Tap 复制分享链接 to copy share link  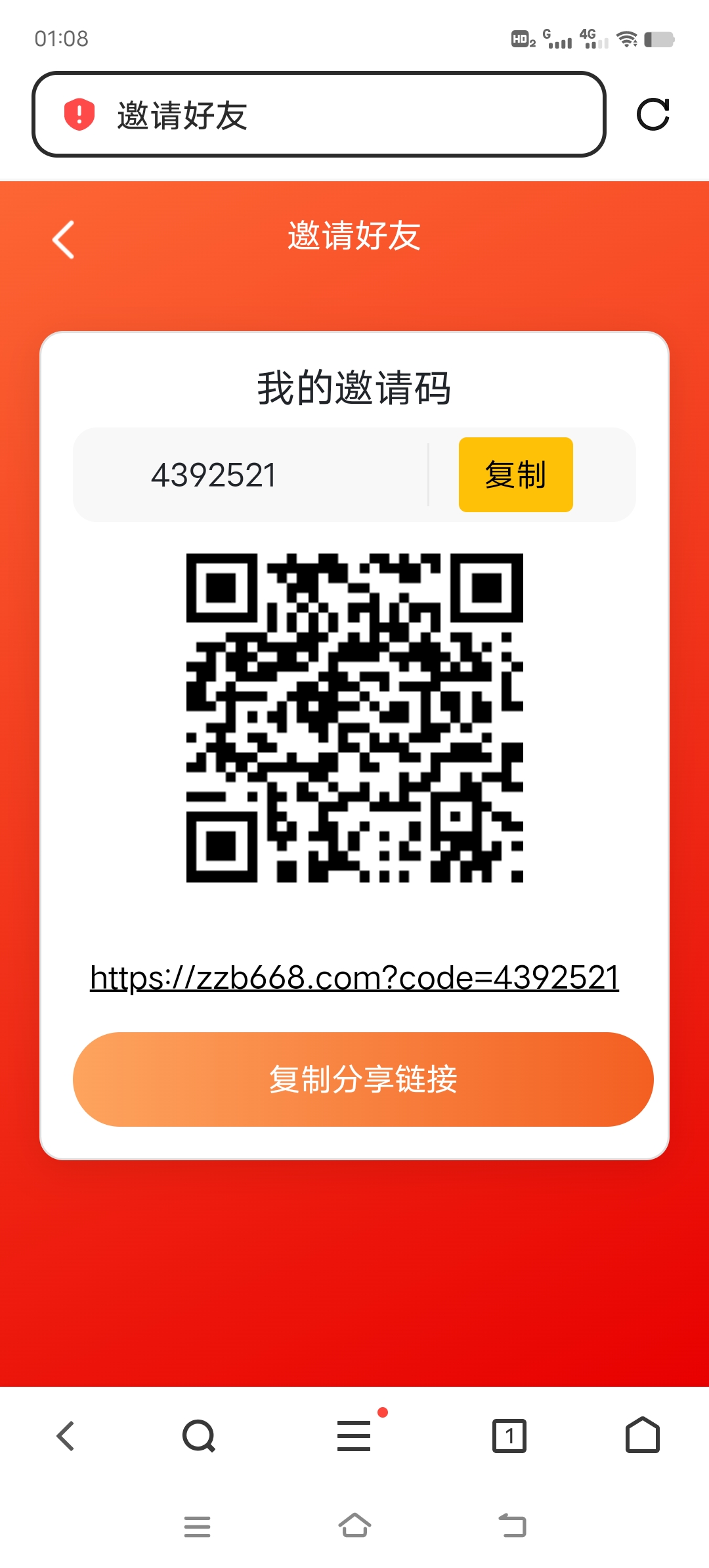(x=363, y=1079)
